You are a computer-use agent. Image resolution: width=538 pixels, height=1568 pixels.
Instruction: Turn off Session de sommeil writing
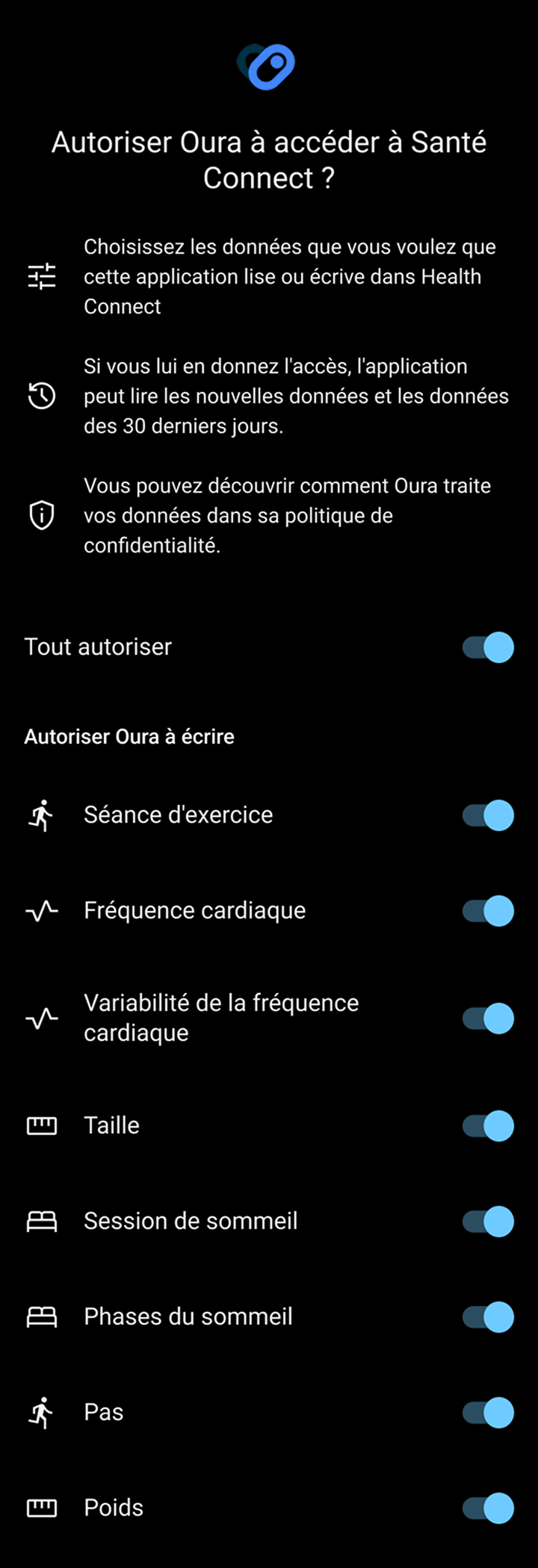pos(488,1222)
